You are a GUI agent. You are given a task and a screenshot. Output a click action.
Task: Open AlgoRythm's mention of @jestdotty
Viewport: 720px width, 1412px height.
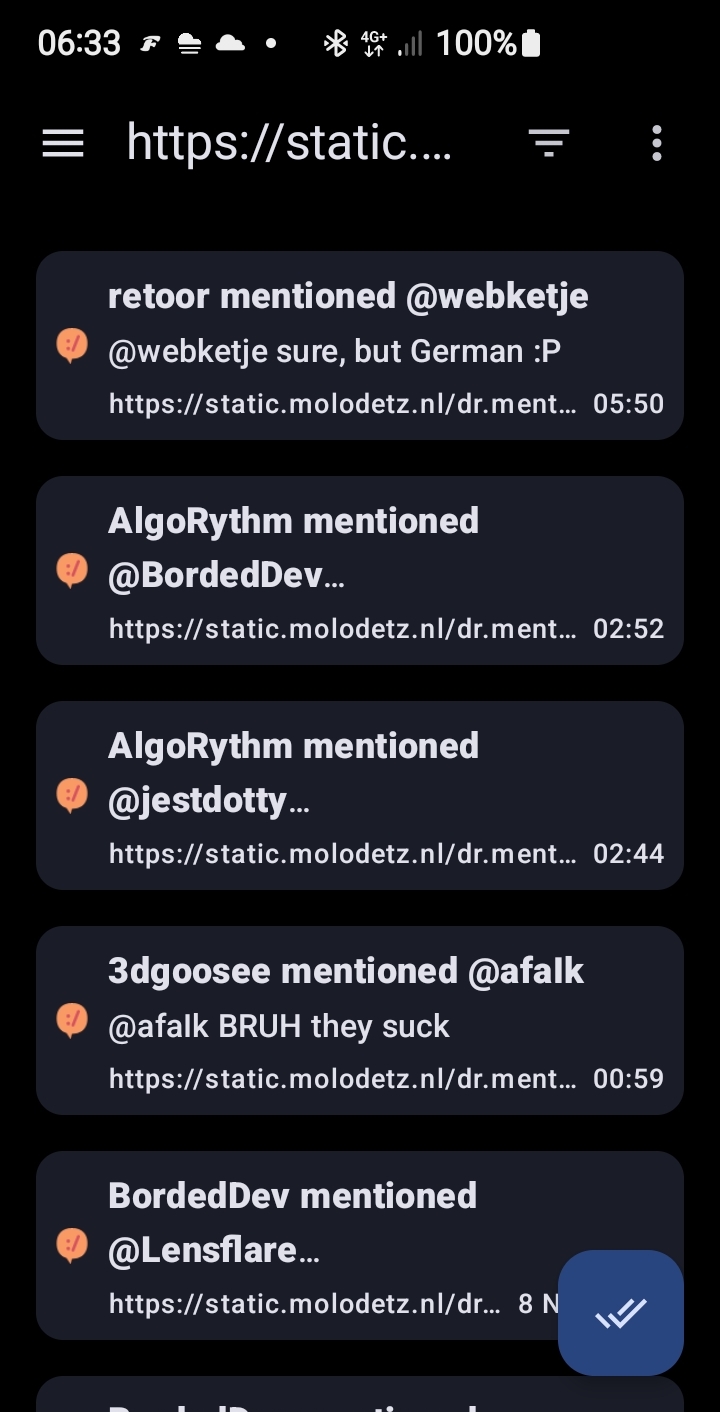pos(359,795)
